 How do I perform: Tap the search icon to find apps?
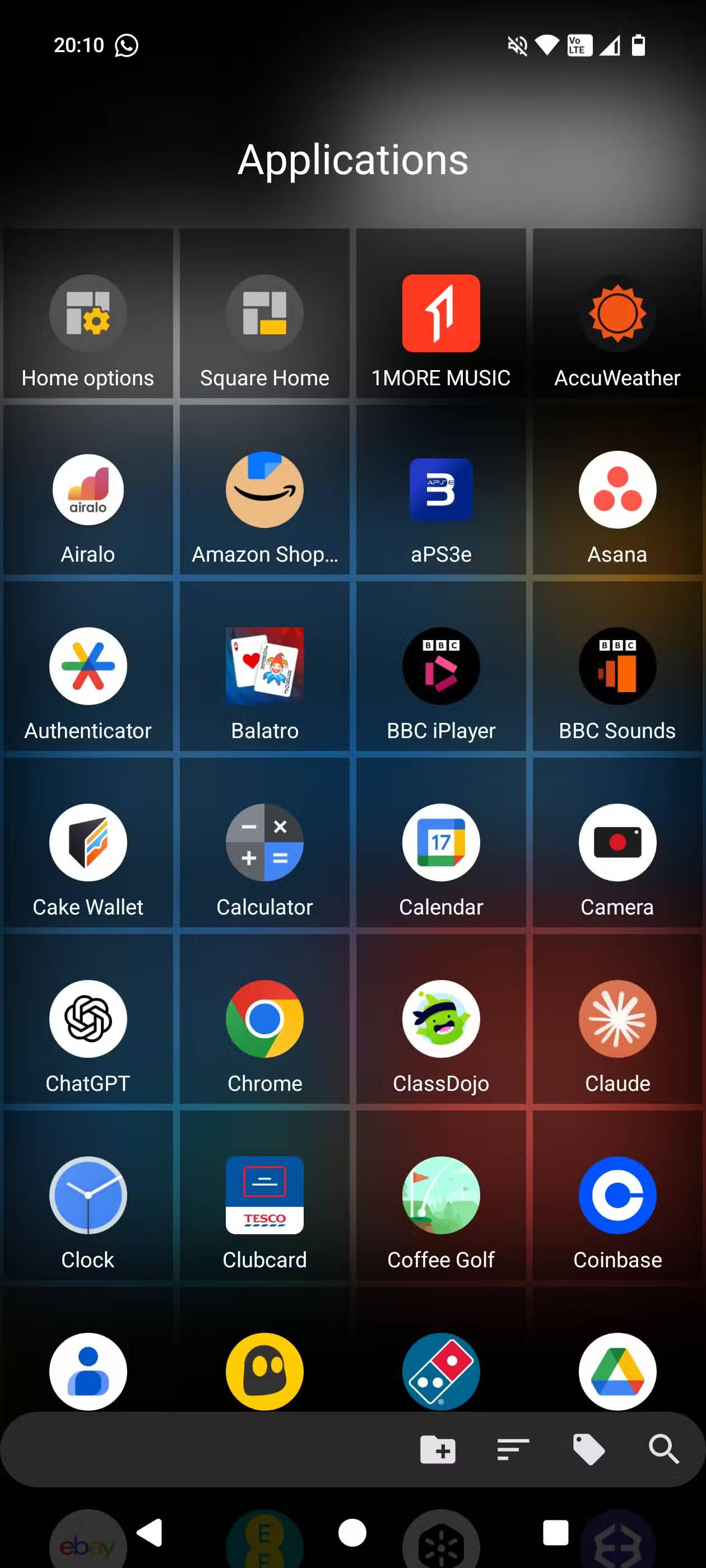click(665, 1449)
